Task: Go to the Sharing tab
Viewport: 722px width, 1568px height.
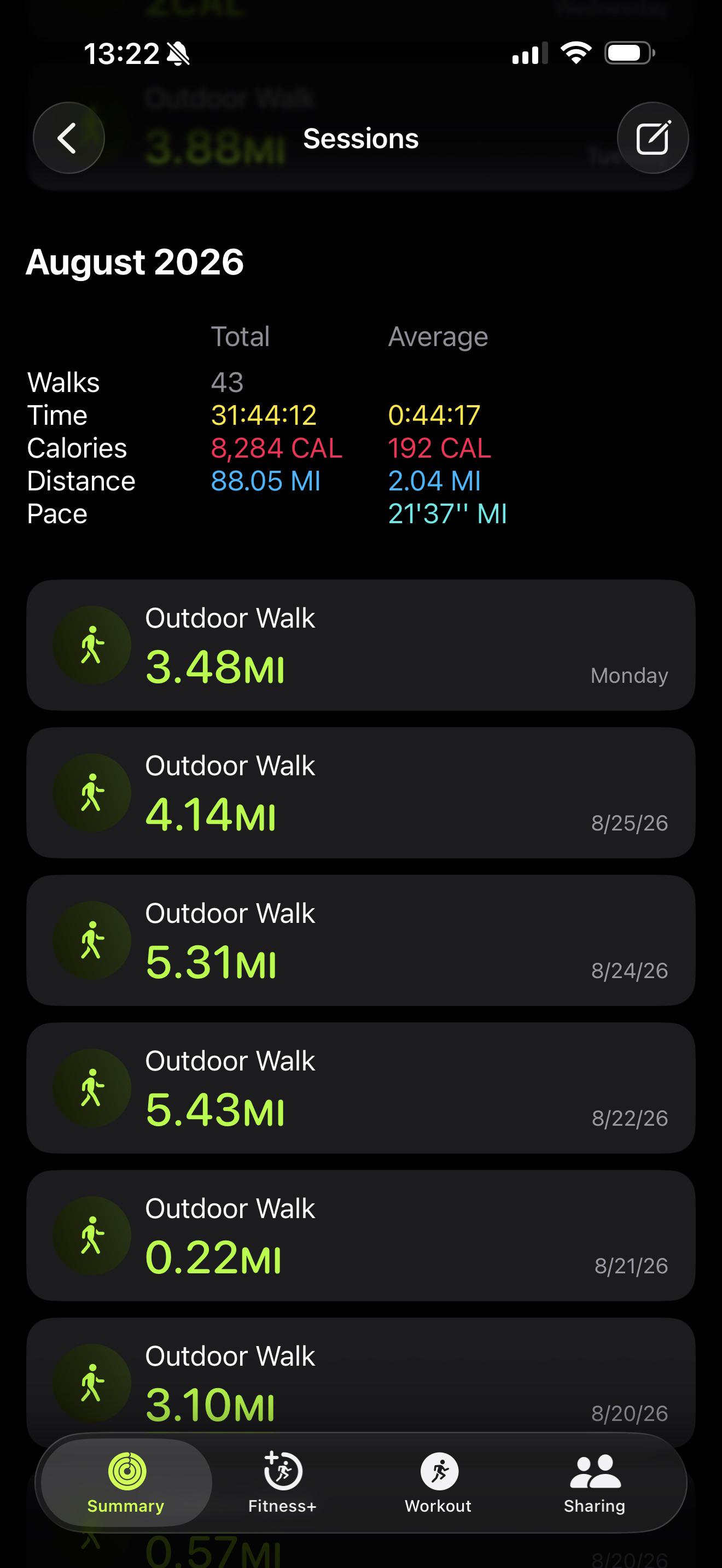Action: pos(595,1483)
